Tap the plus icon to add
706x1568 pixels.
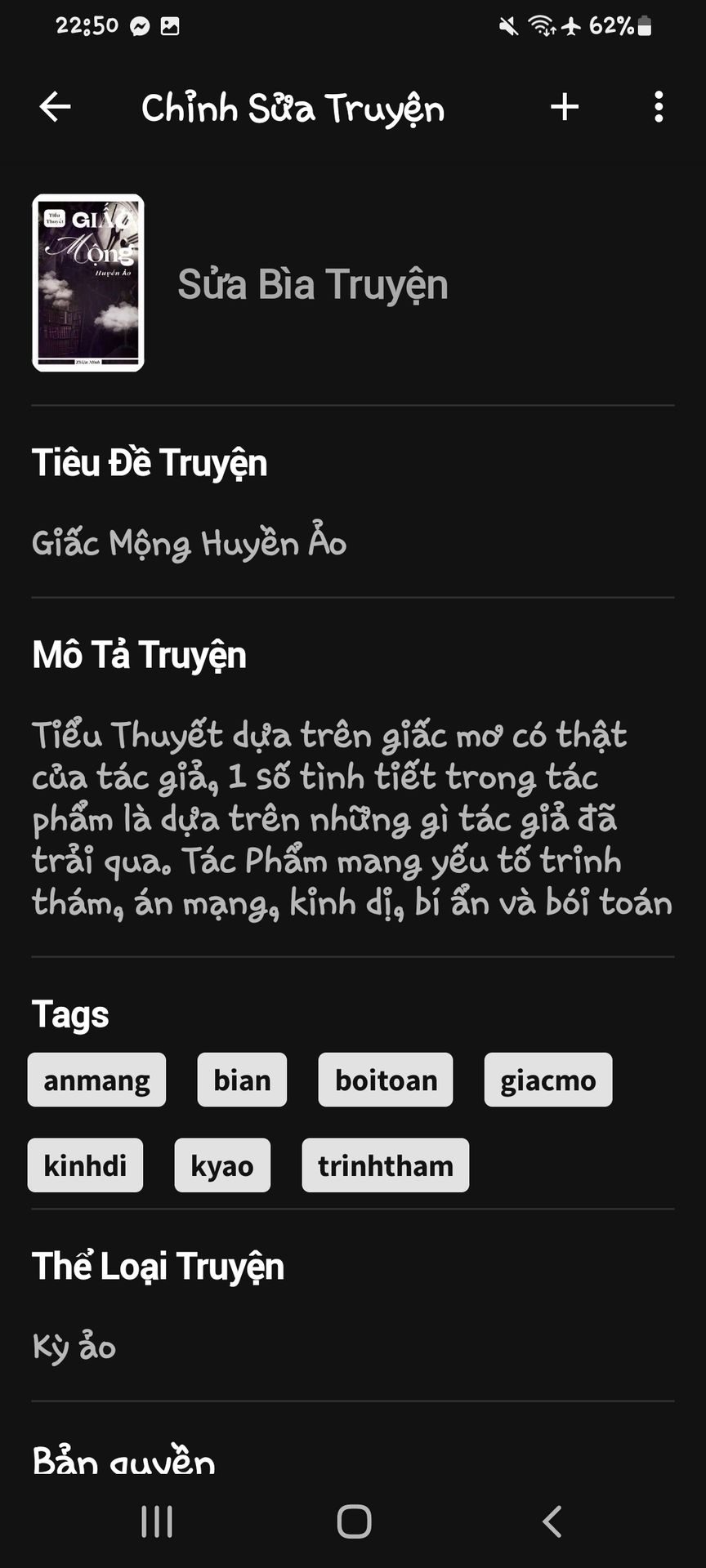[x=565, y=107]
